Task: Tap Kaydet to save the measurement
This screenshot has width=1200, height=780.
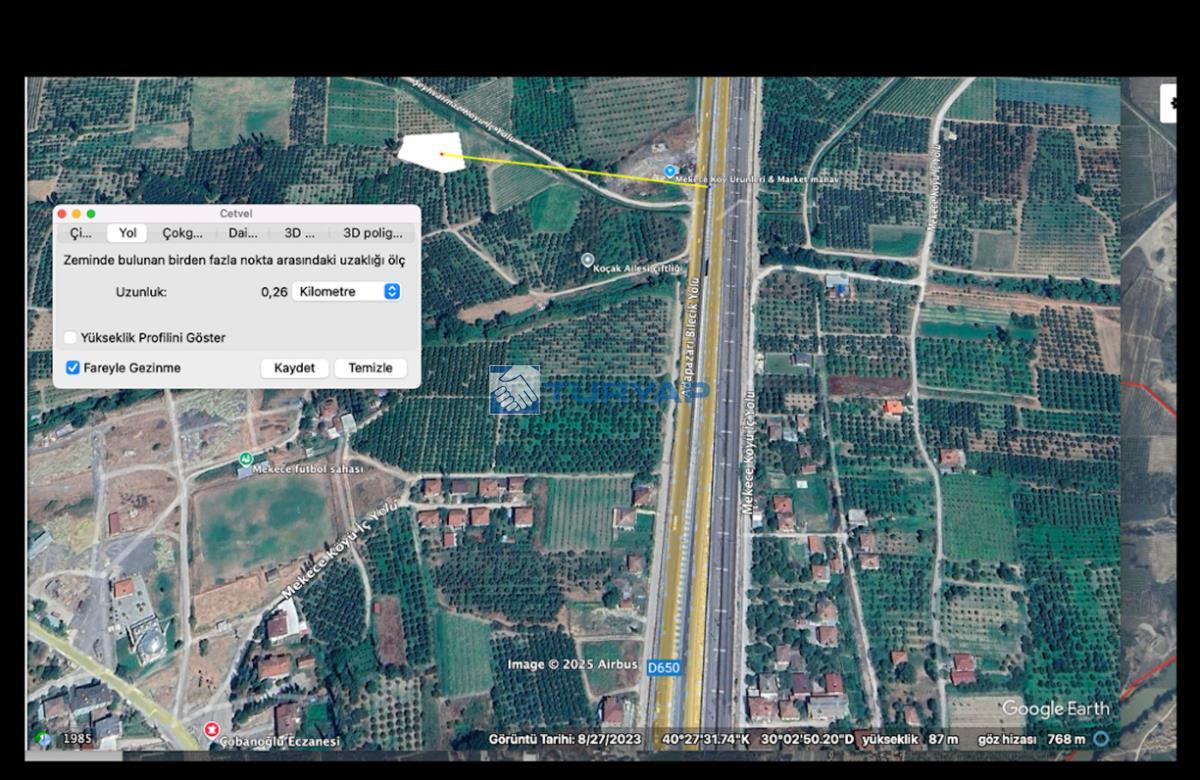Action: coord(294,368)
